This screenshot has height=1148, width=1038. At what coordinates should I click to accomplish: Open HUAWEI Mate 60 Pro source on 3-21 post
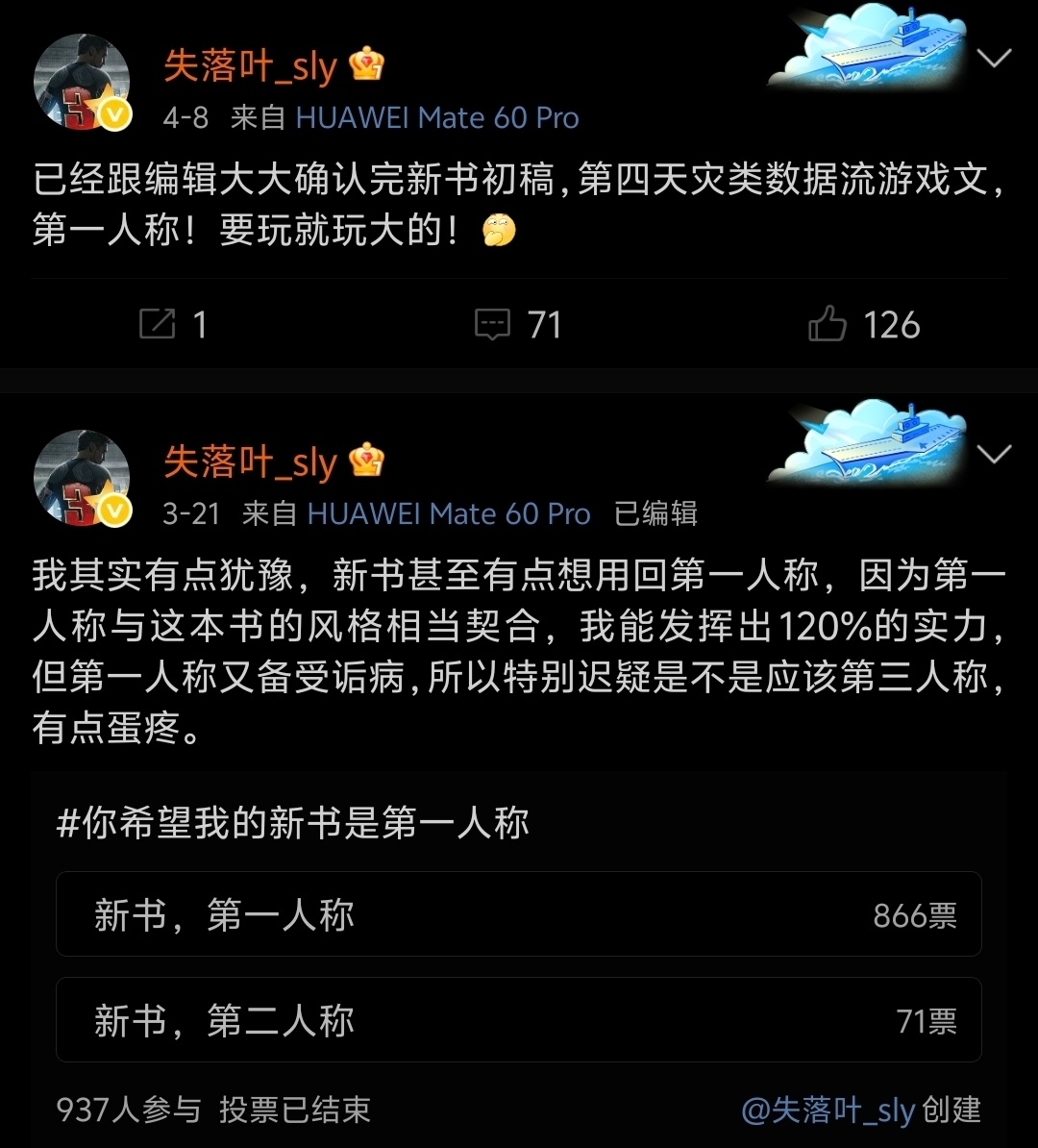click(x=448, y=514)
